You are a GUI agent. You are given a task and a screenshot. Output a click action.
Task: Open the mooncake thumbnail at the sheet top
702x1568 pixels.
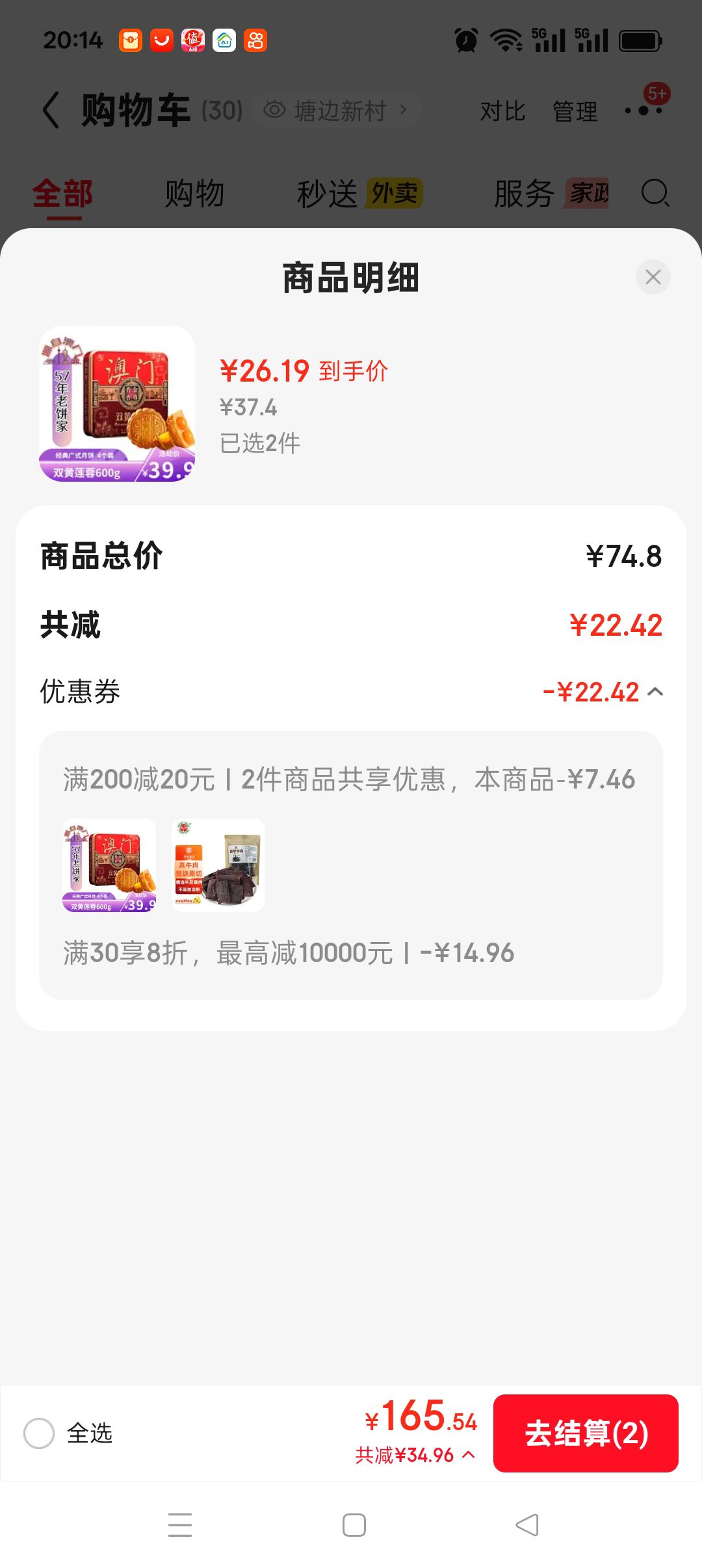pos(117,404)
